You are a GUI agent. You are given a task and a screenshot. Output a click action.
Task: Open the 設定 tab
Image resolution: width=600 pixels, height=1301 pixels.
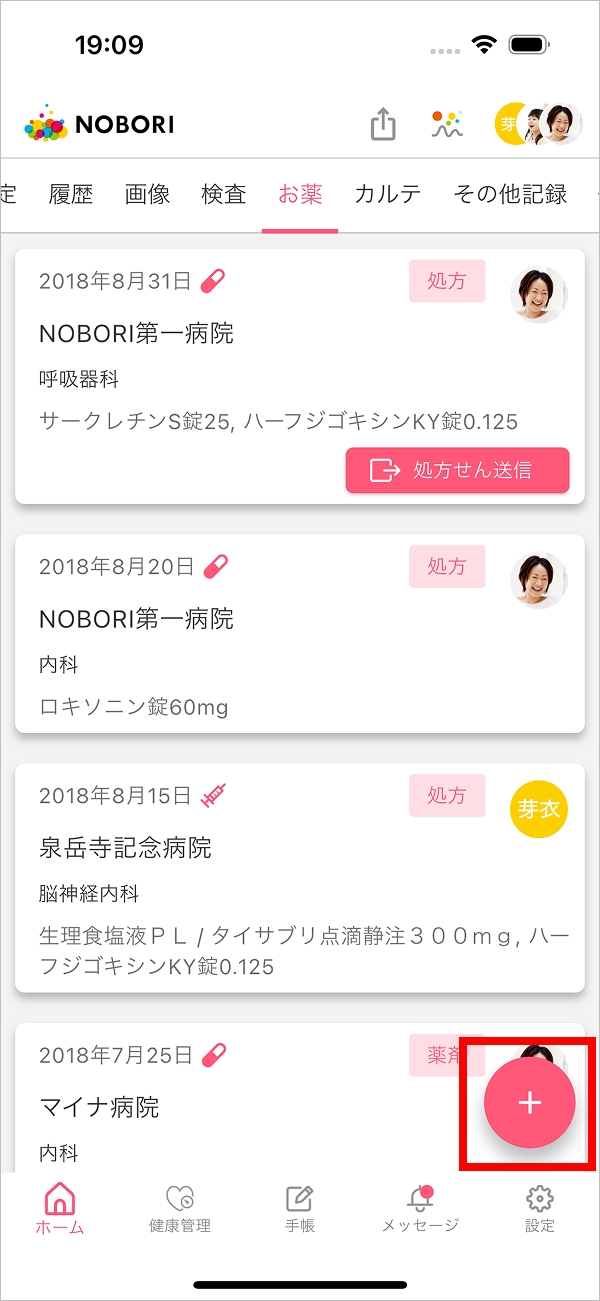[540, 1207]
